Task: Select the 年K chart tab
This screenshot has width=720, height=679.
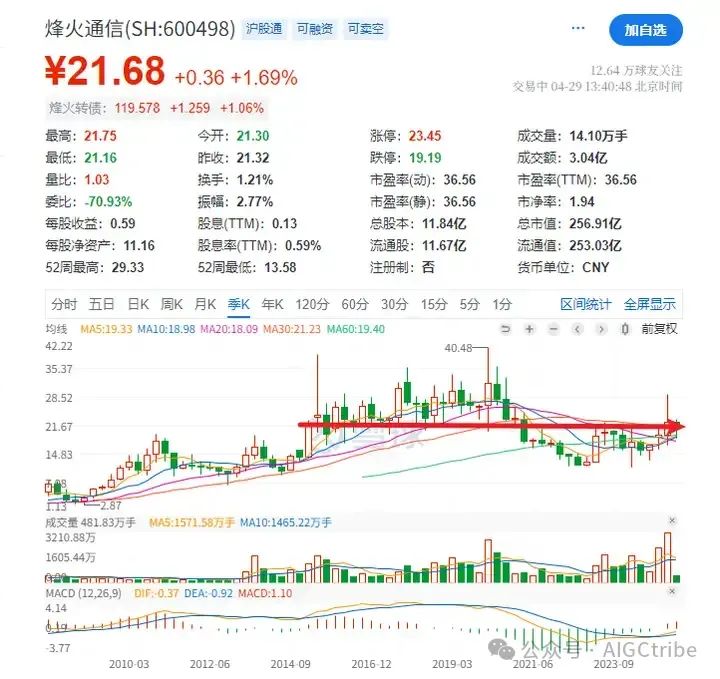Action: coord(272,304)
